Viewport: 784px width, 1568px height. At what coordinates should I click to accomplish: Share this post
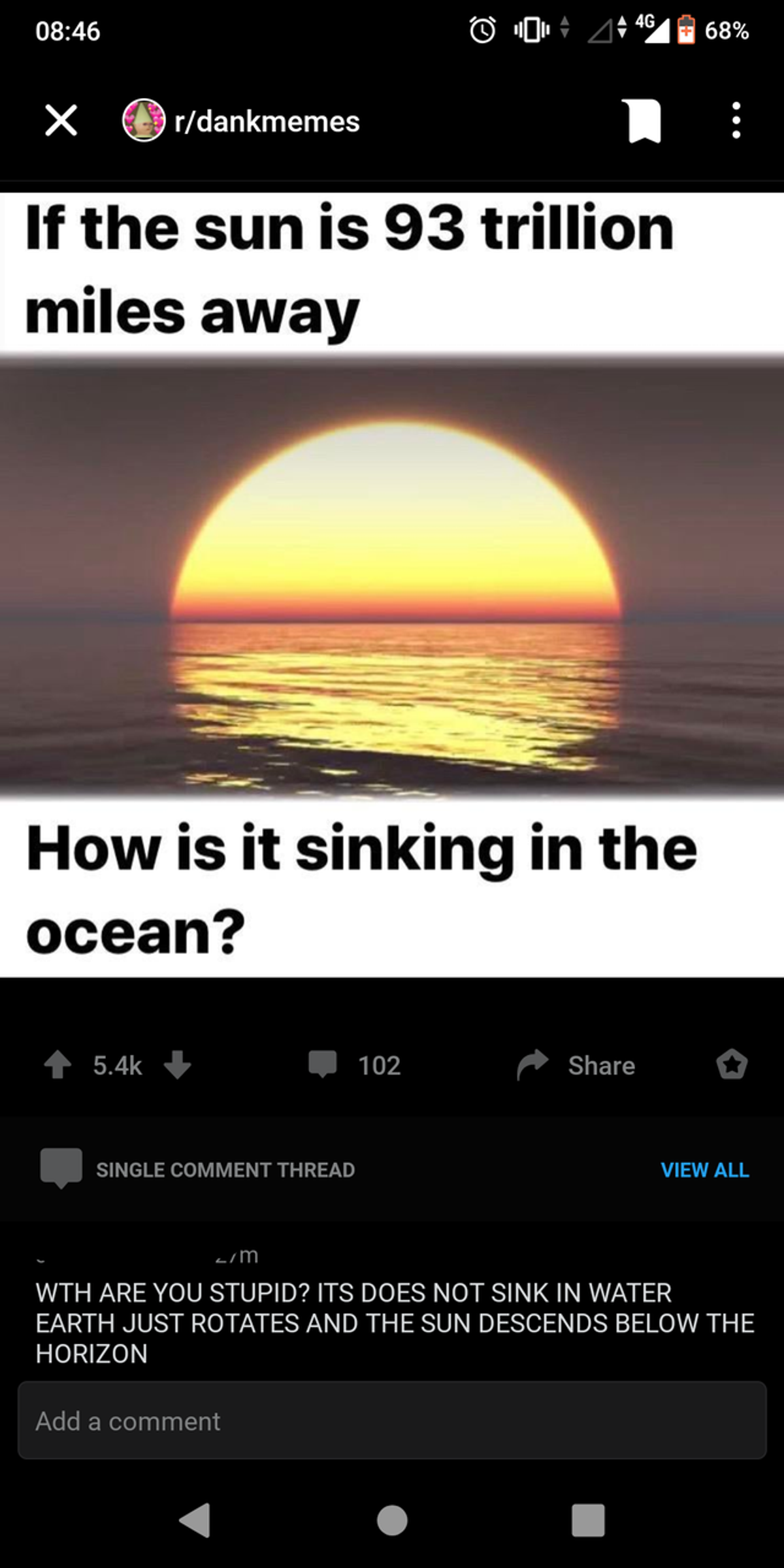click(576, 1065)
